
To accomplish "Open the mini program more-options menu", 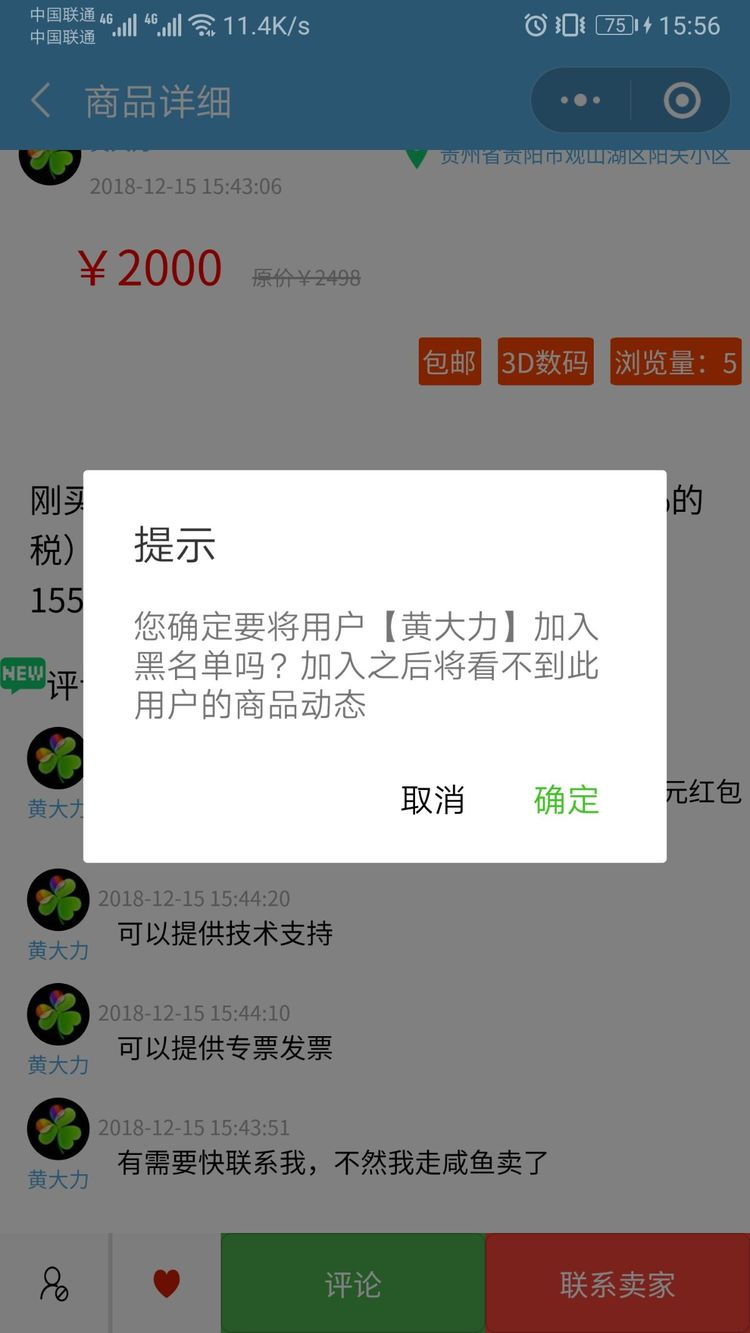I will tap(580, 101).
